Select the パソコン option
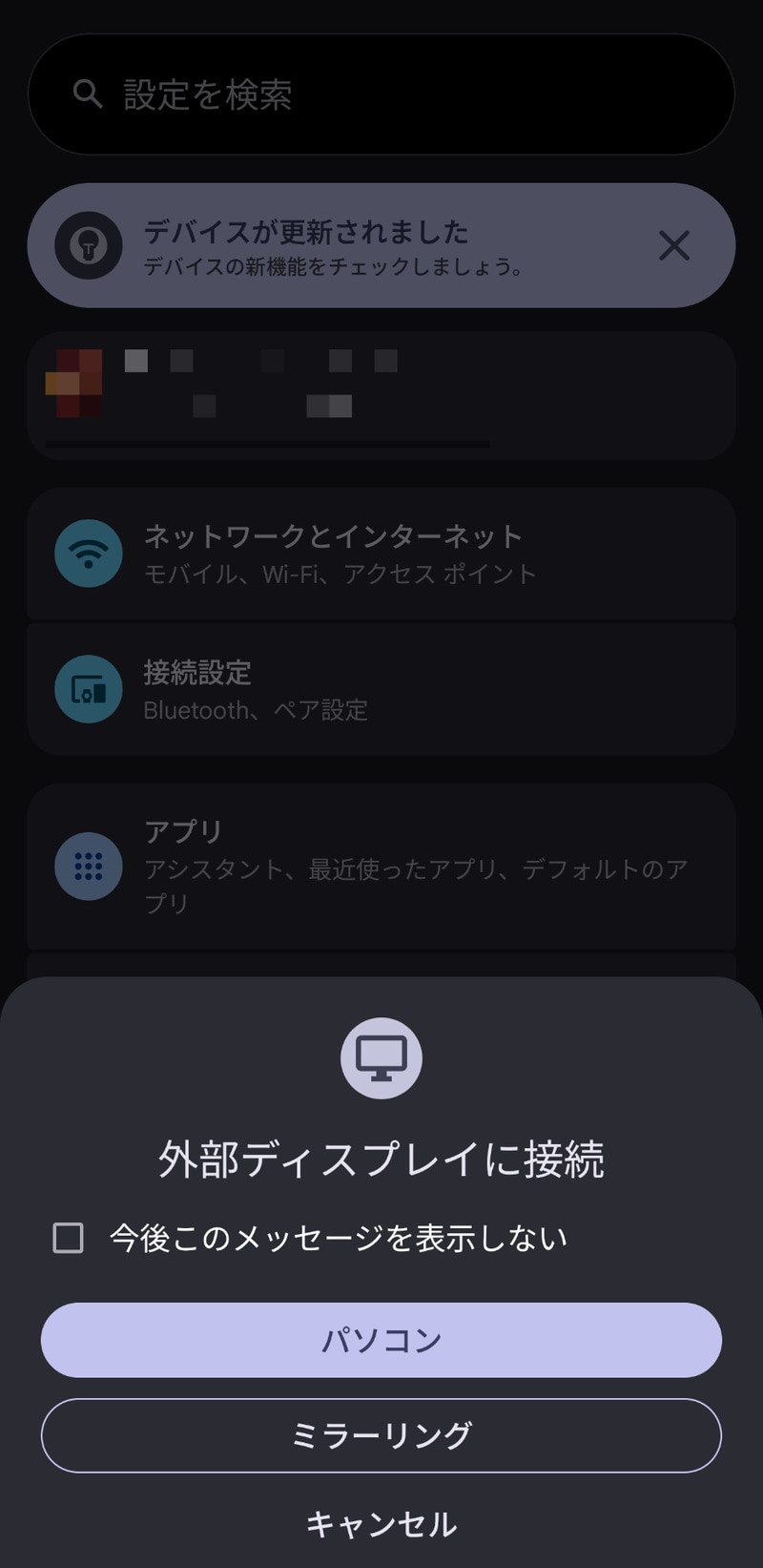Screen dimensions: 763x1568 tap(381, 1340)
